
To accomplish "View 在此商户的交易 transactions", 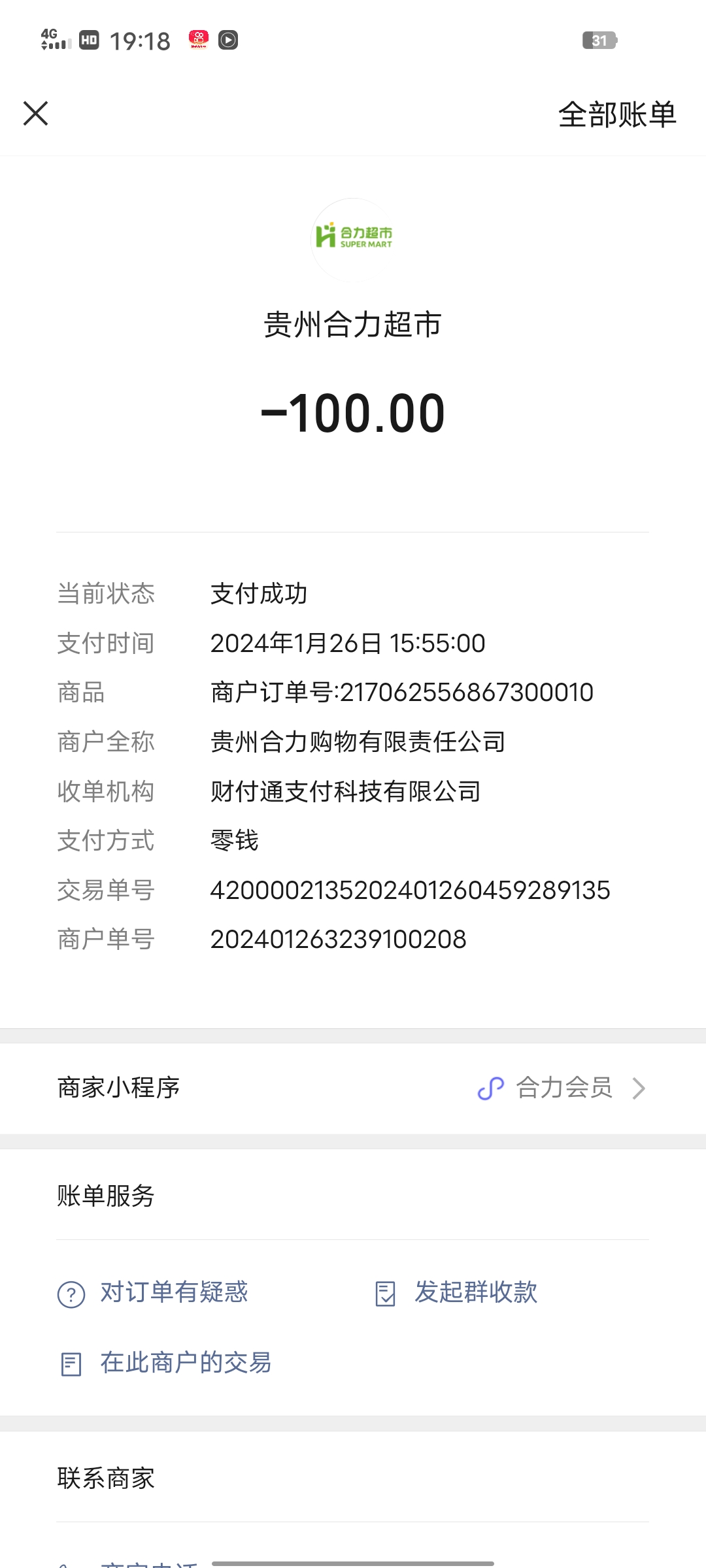I will (x=166, y=1364).
